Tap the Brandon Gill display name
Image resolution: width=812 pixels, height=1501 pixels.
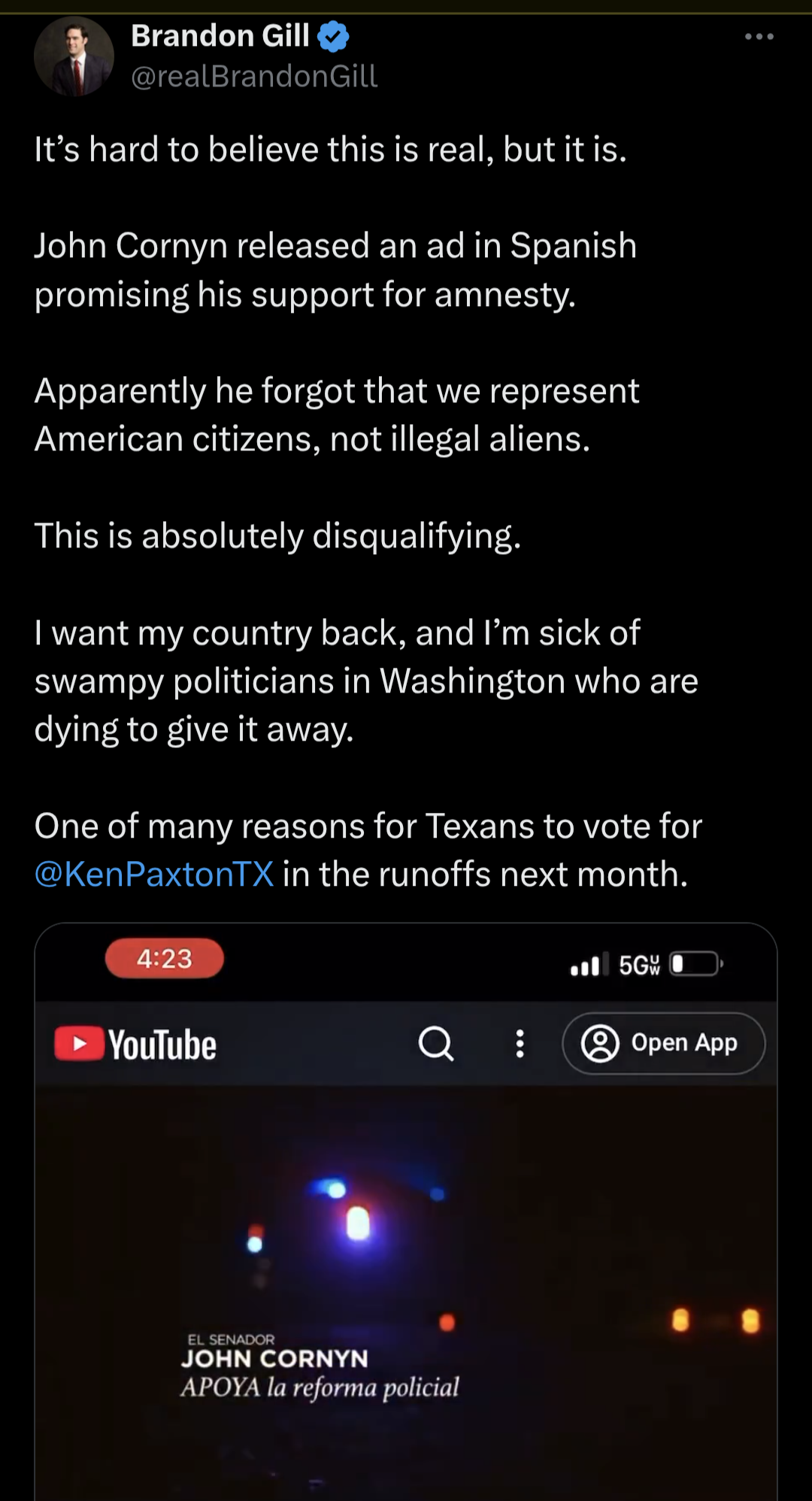coord(220,35)
